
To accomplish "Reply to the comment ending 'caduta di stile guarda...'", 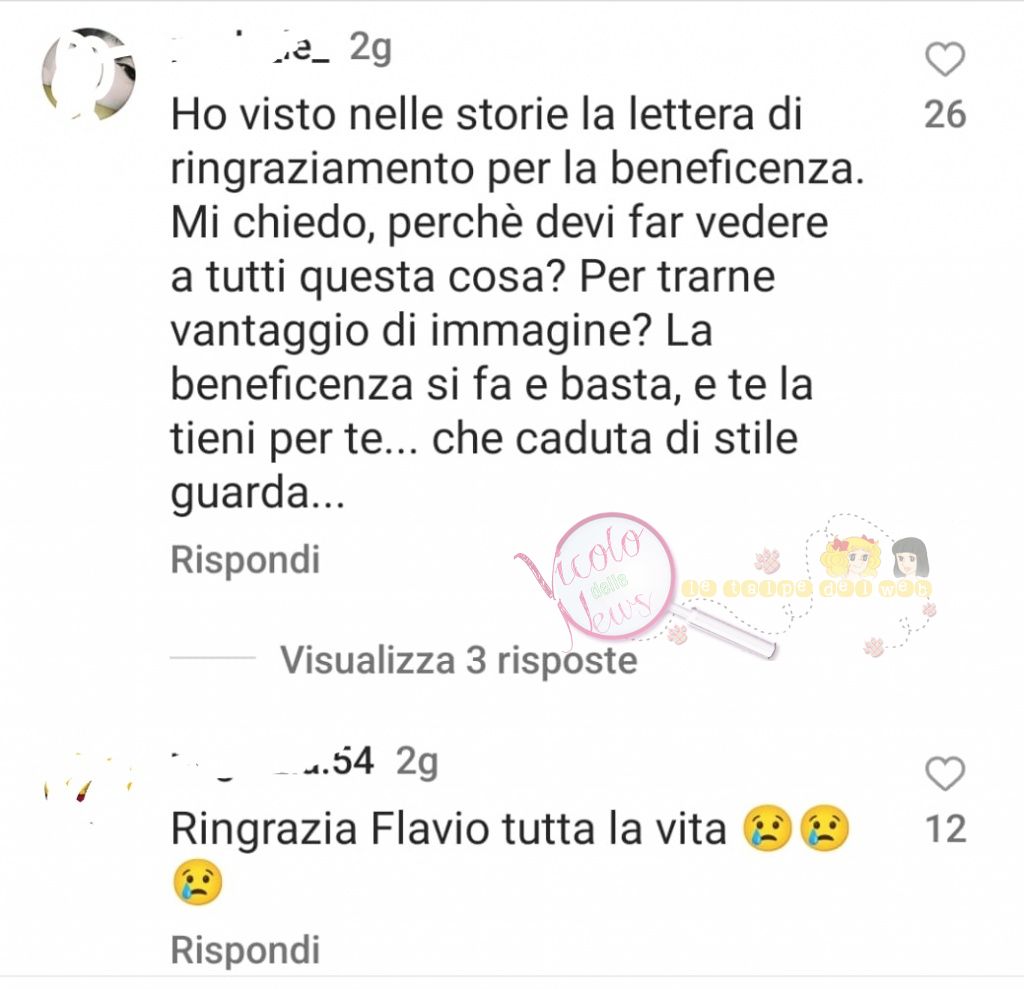I will coord(245,560).
